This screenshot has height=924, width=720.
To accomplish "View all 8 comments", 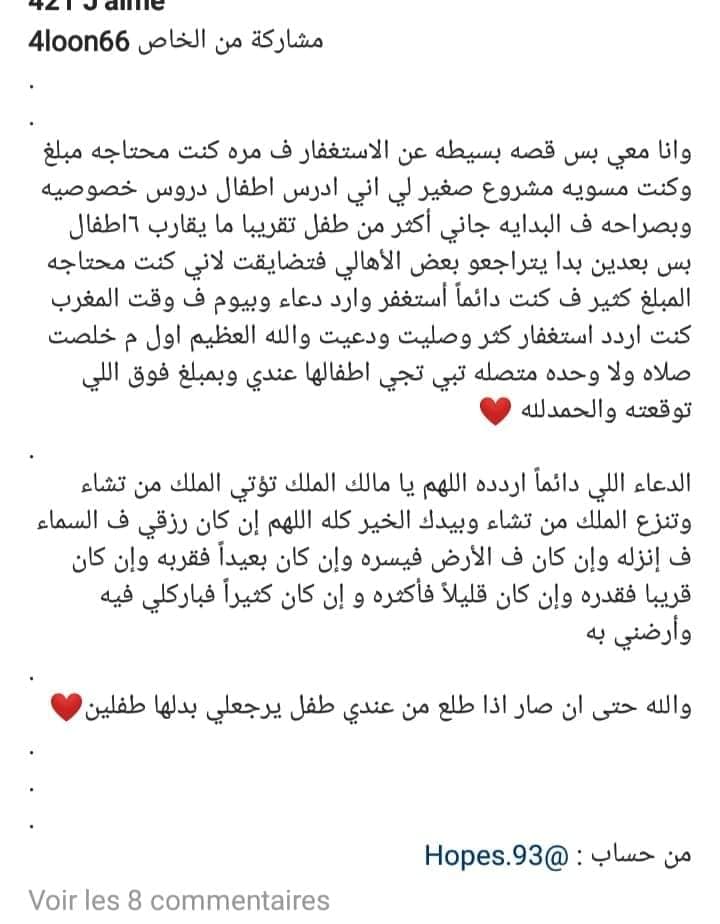I will tap(179, 901).
